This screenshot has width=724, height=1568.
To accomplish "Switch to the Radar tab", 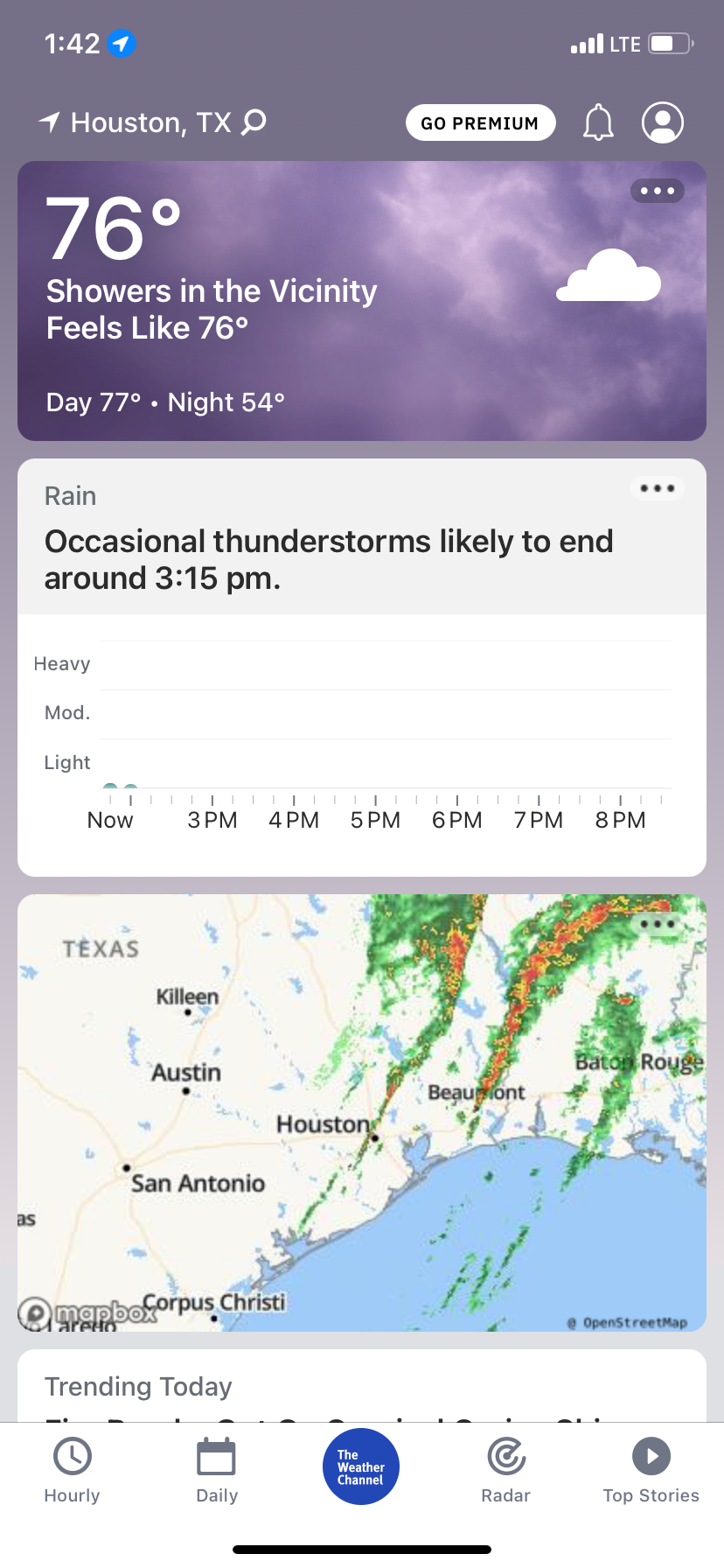I will (x=506, y=1470).
